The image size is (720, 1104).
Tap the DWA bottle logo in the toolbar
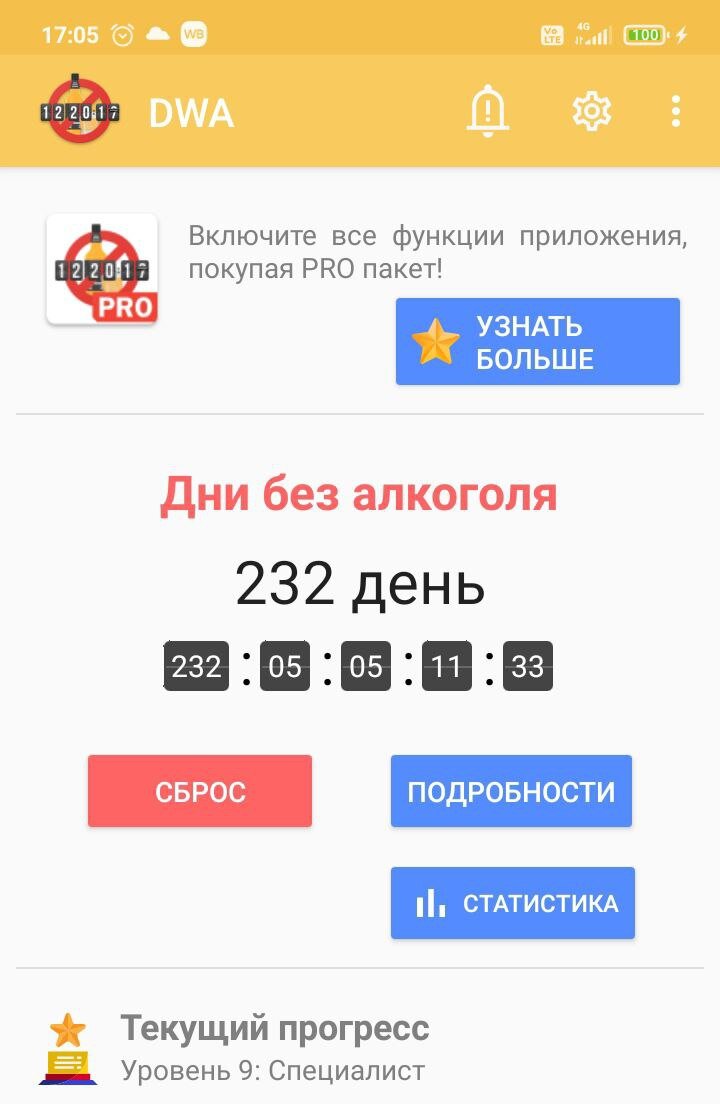[78, 110]
